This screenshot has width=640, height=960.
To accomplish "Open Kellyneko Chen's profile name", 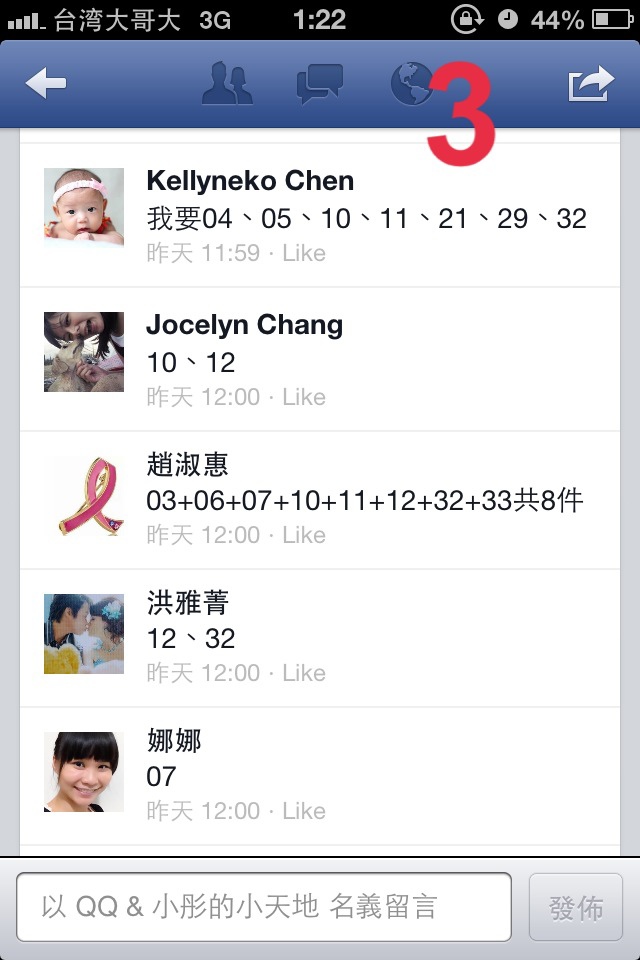I will [x=250, y=181].
